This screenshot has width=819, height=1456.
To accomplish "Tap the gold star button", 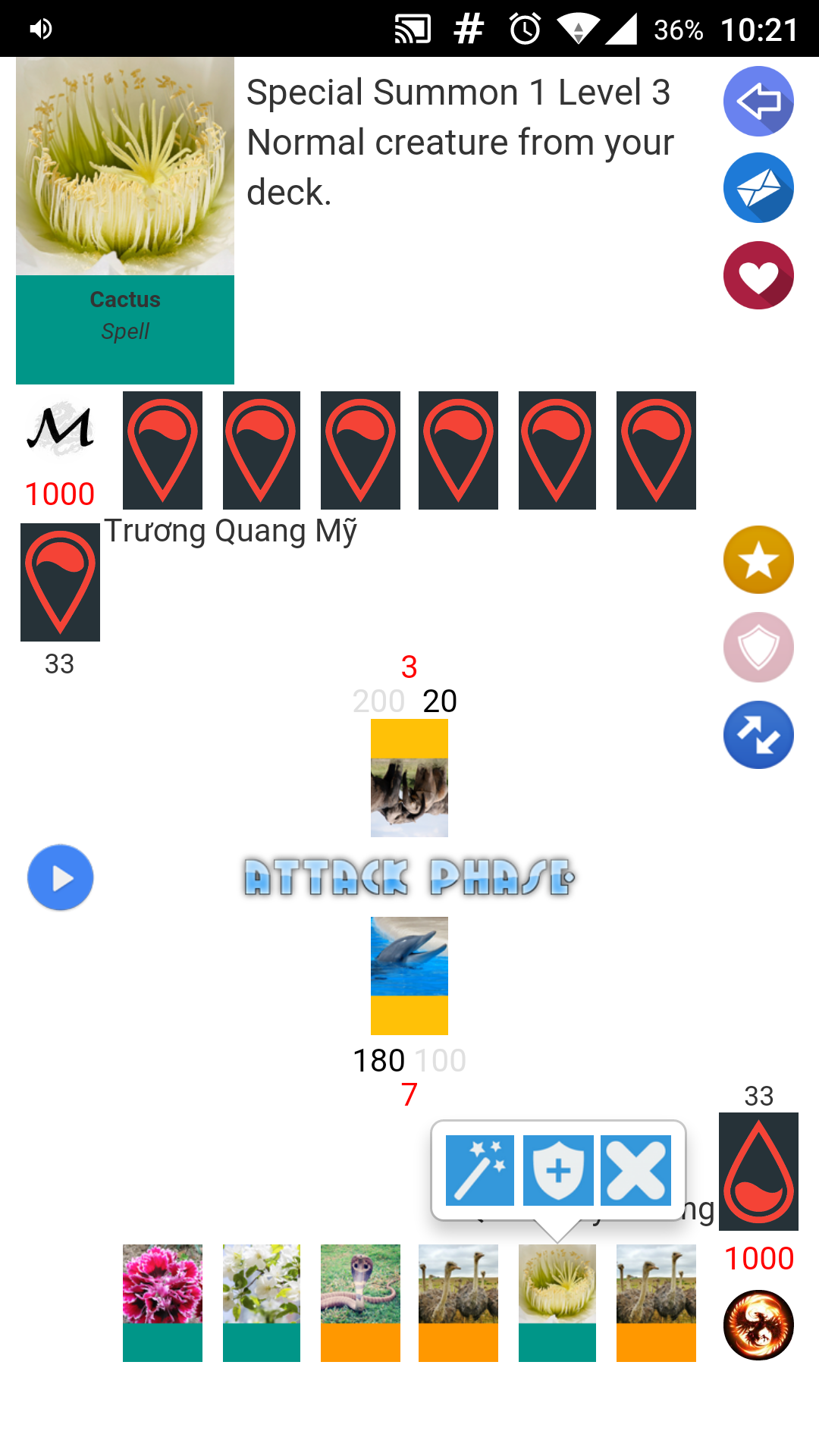I will [758, 560].
